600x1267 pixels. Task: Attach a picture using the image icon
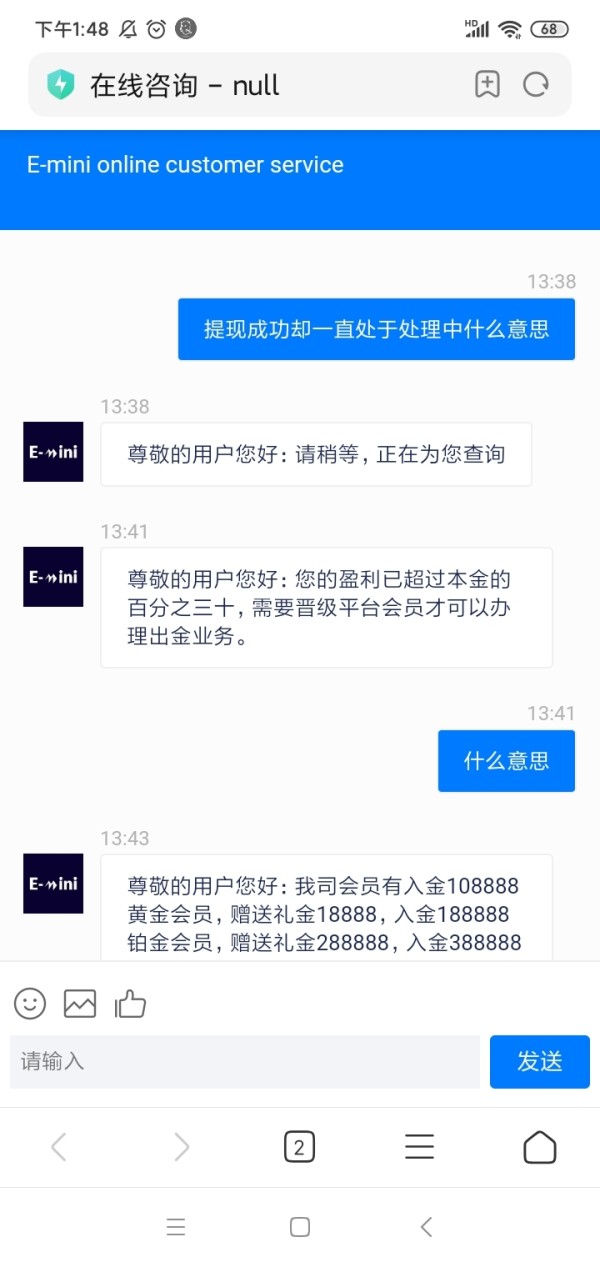tap(80, 1003)
